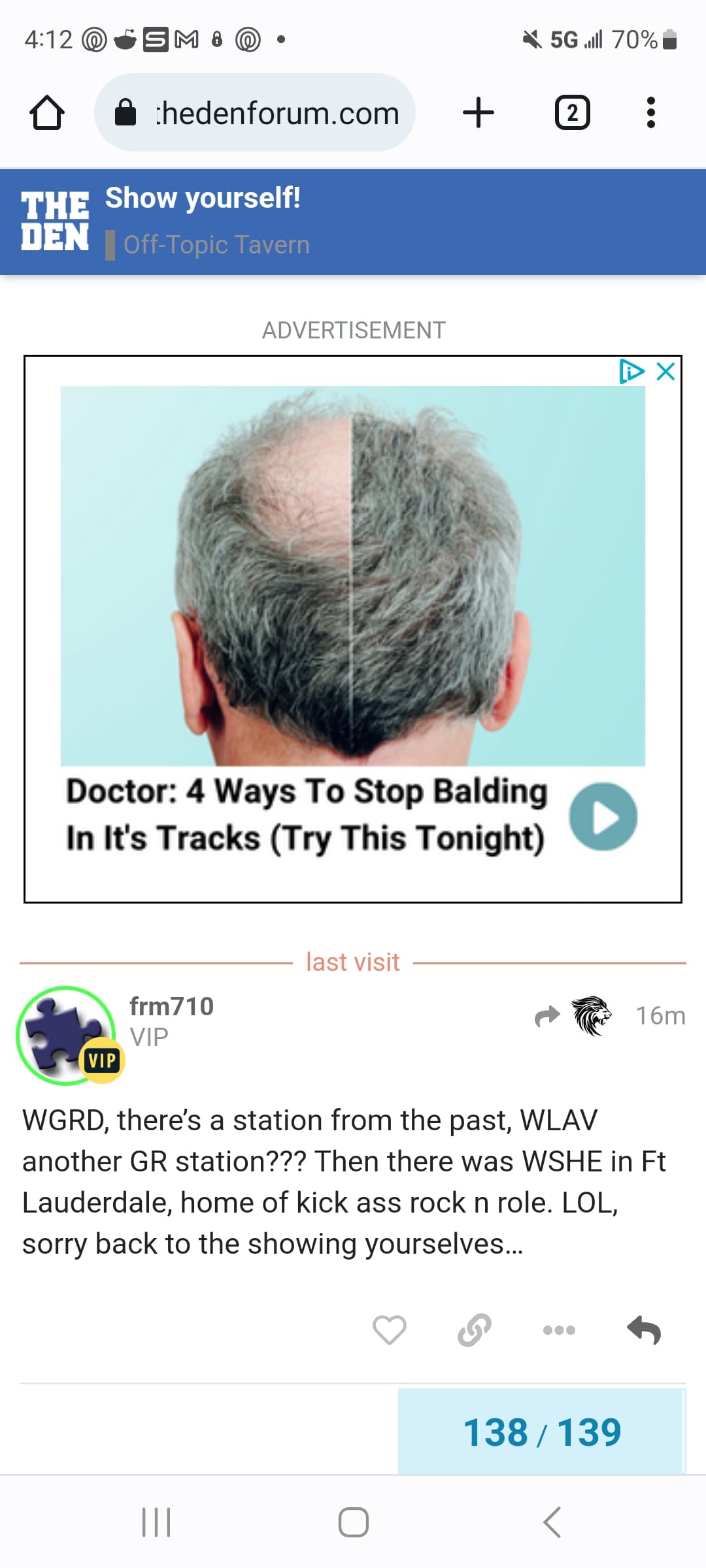Show more actions for frm710's post
The height and width of the screenshot is (1568, 706).
pyautogui.click(x=559, y=1330)
